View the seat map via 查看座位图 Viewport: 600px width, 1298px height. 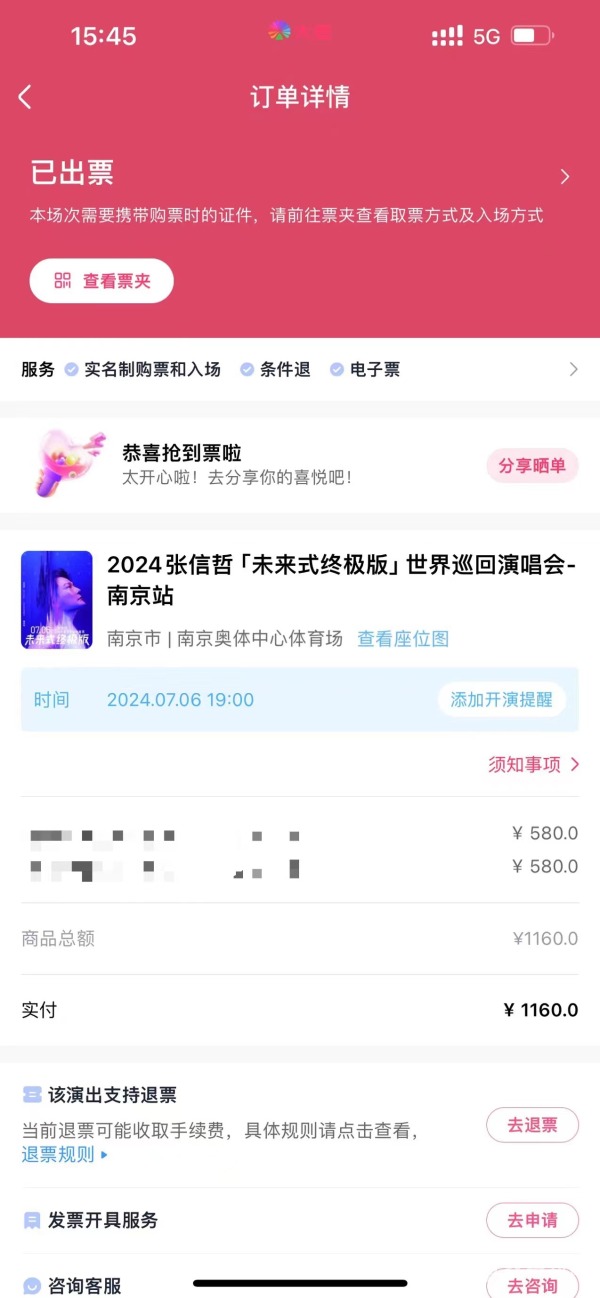tap(403, 639)
